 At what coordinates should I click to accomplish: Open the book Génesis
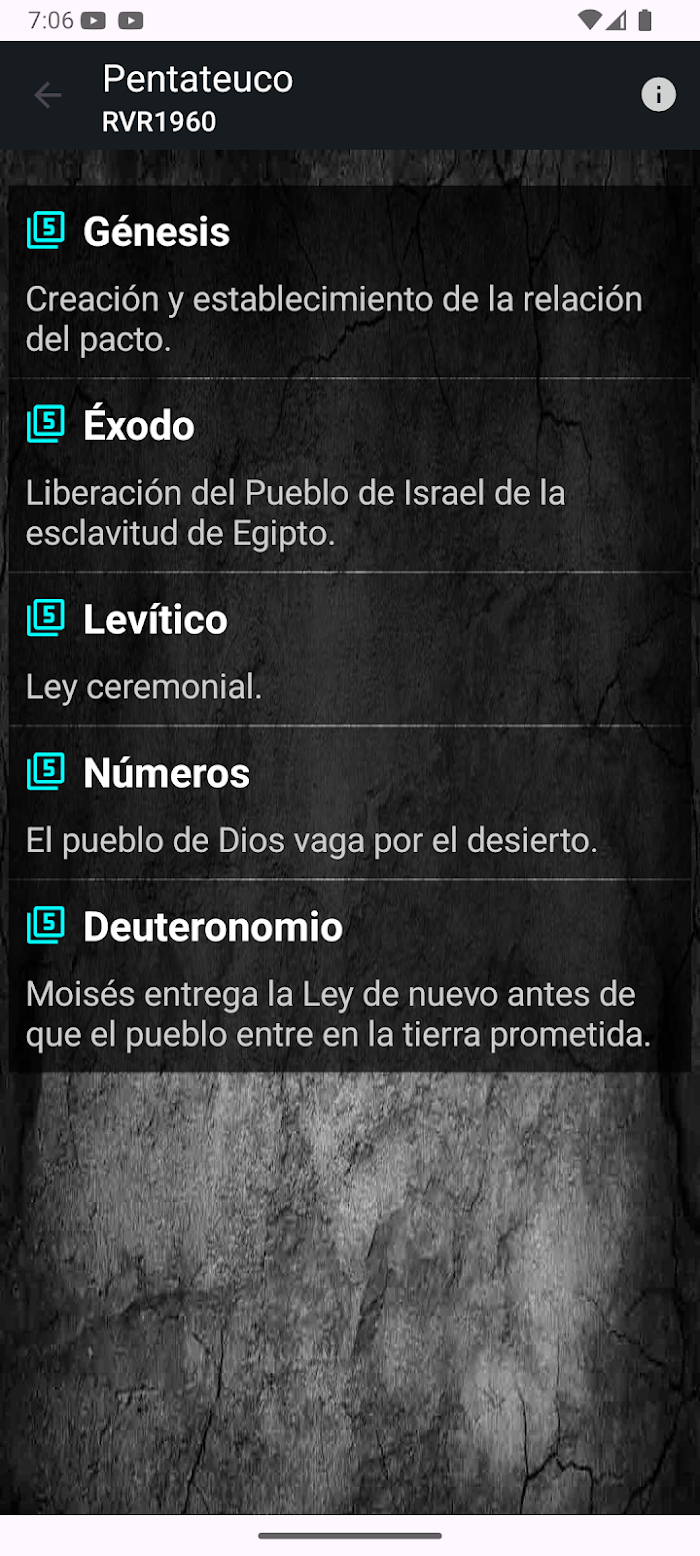[x=350, y=281]
